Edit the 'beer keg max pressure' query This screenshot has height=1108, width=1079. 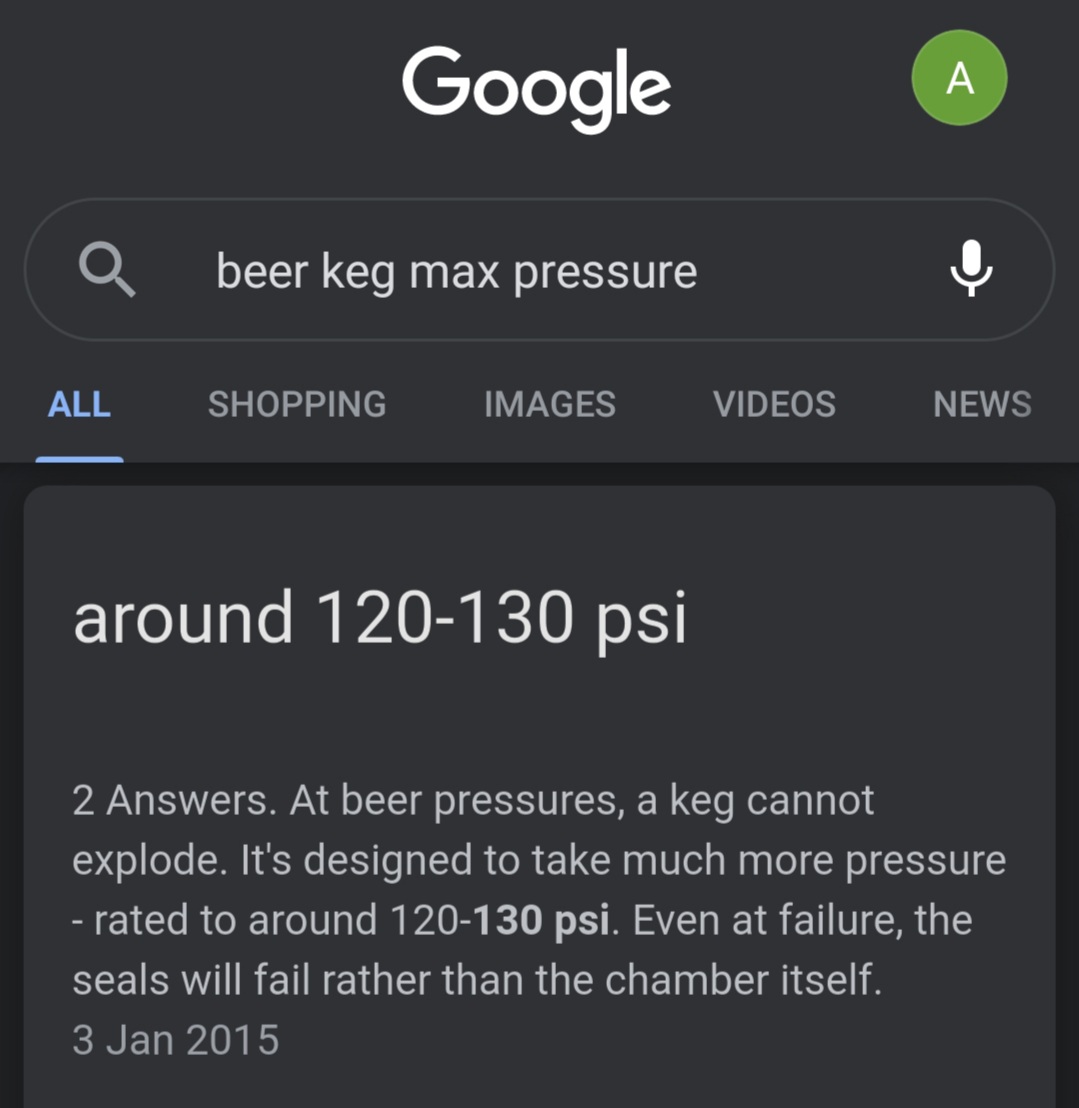456,271
